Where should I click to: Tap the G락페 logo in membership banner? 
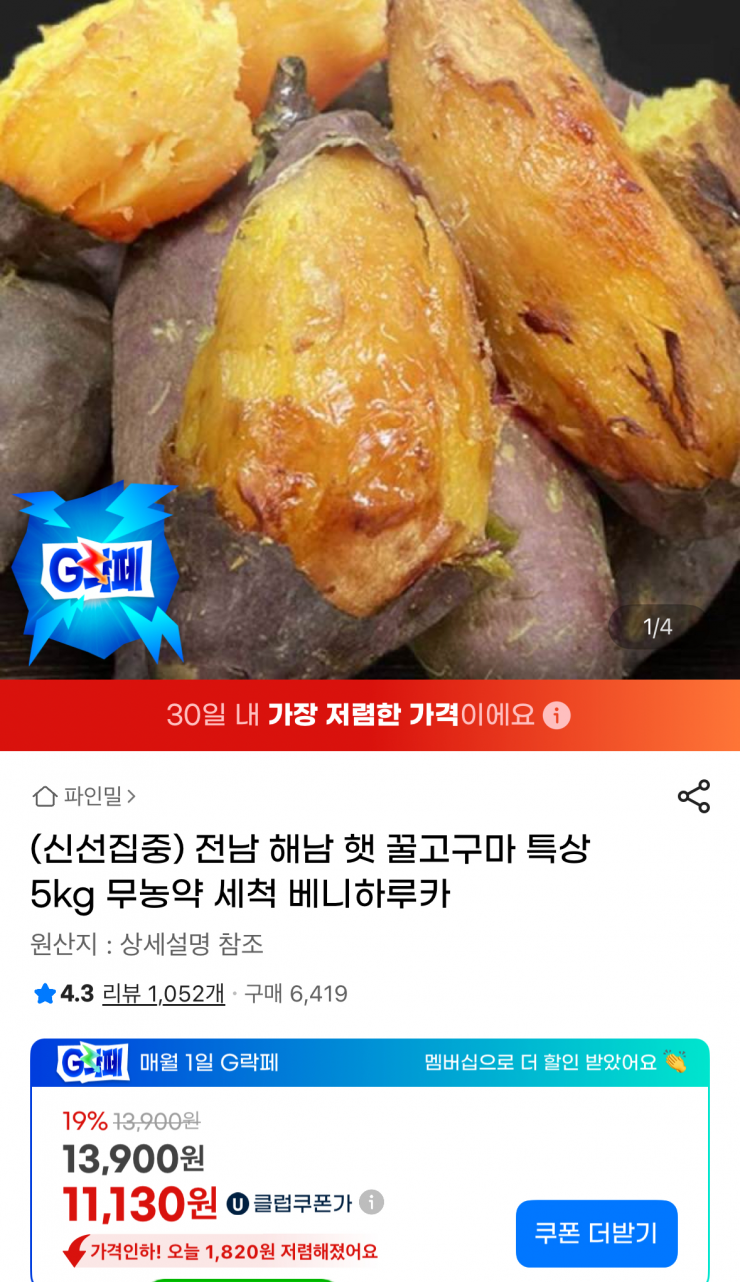[88, 1058]
